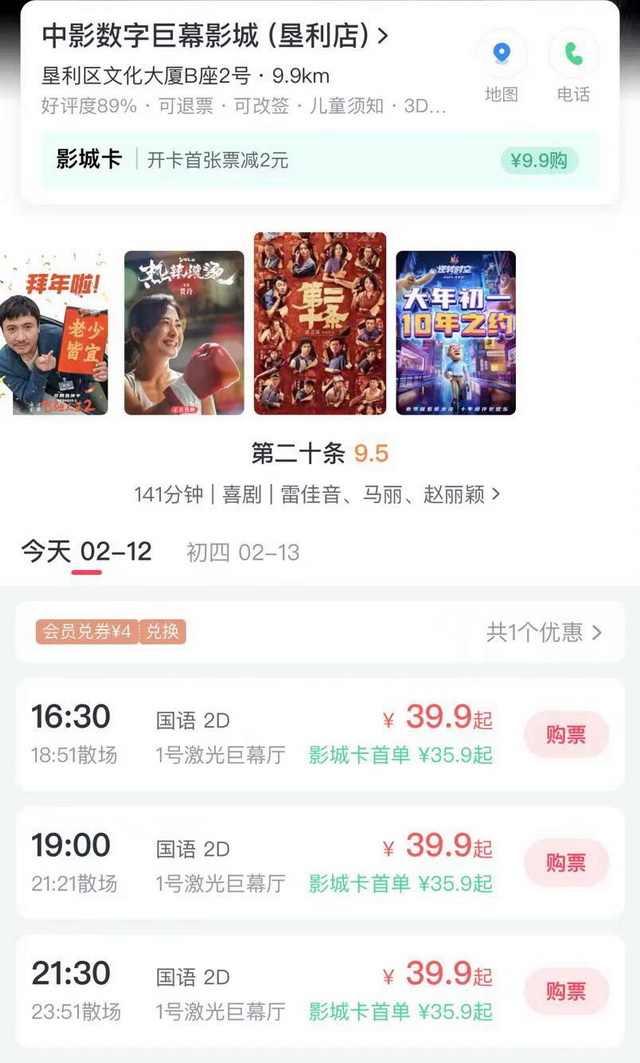This screenshot has width=640, height=1063.
Task: Choose the 大年初一 animated movie poster
Action: point(455,332)
